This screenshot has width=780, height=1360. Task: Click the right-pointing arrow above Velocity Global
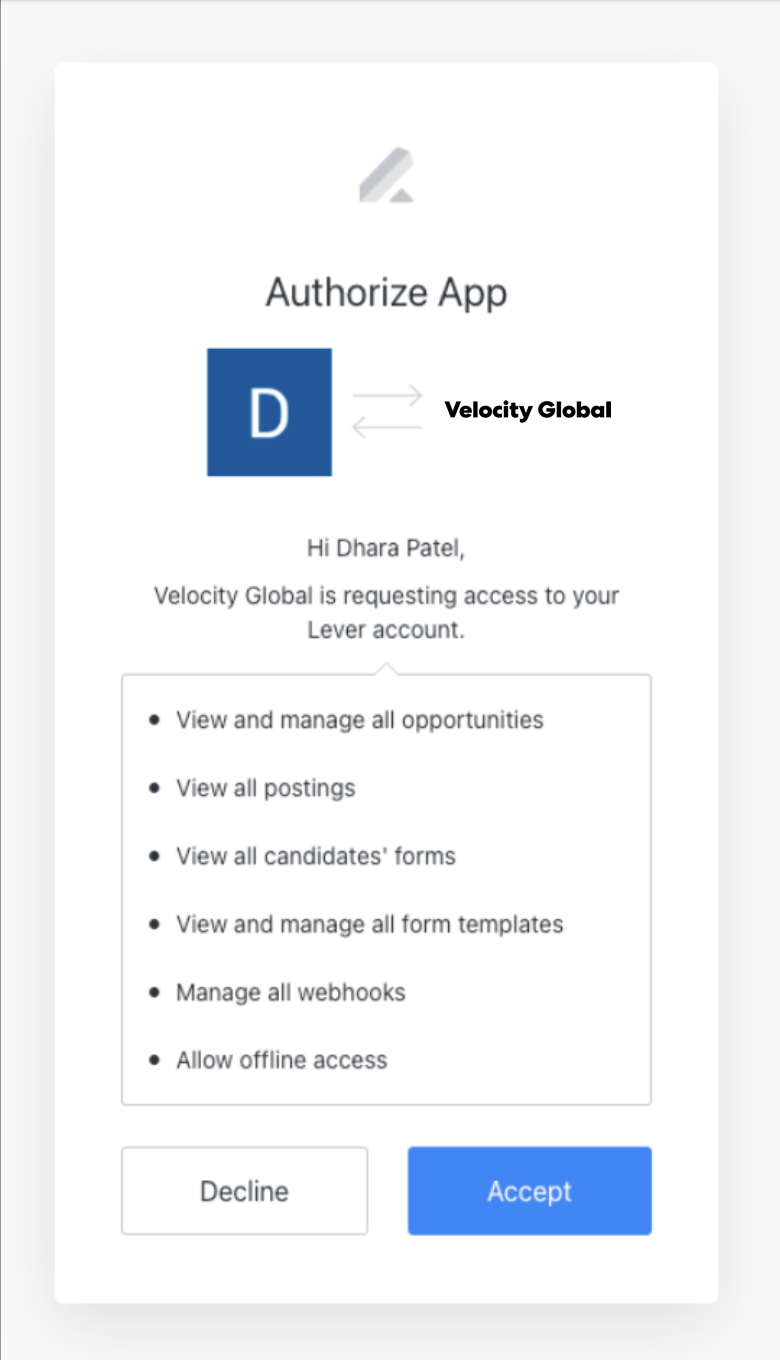click(388, 397)
